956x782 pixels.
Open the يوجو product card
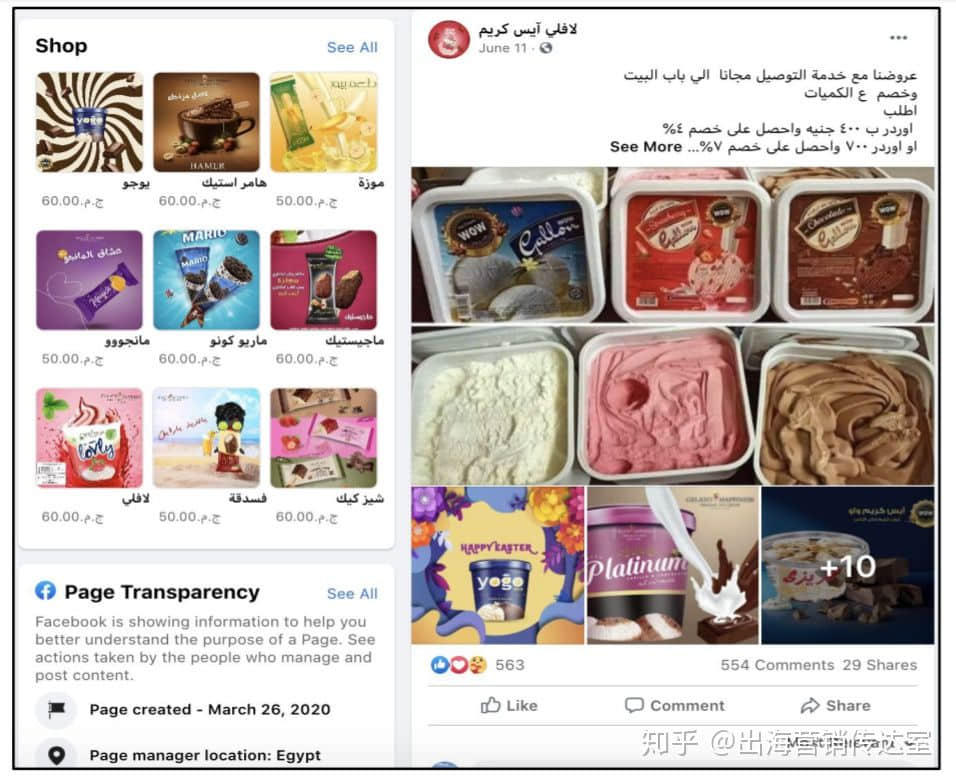coord(89,122)
